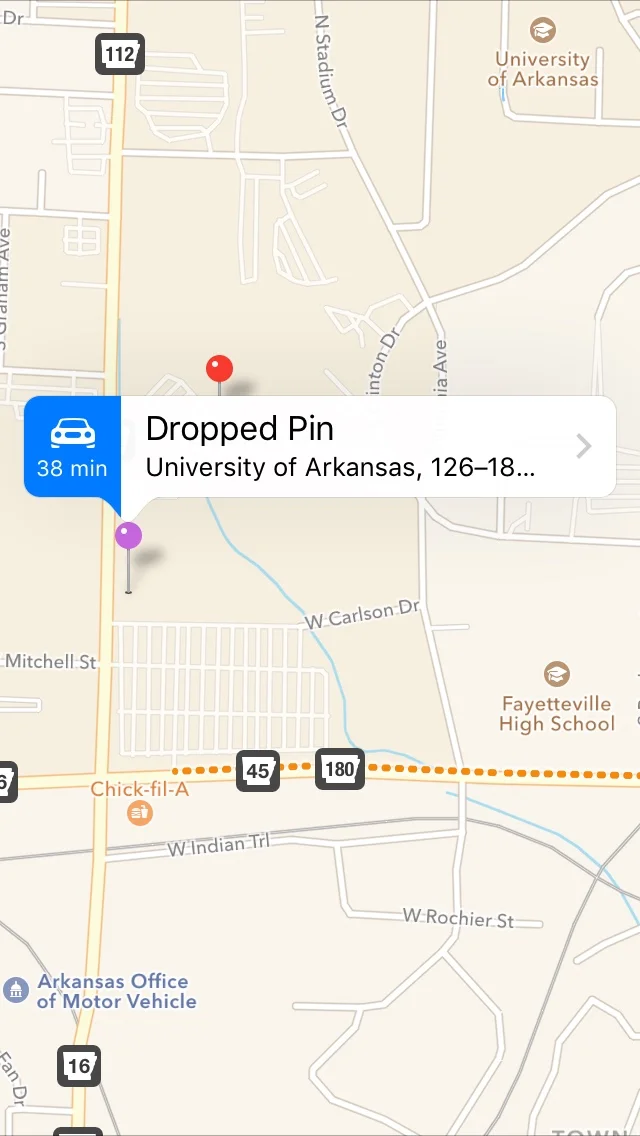Open the University of Arkansas marker
Image resolution: width=640 pixels, height=1136 pixels.
point(543,30)
